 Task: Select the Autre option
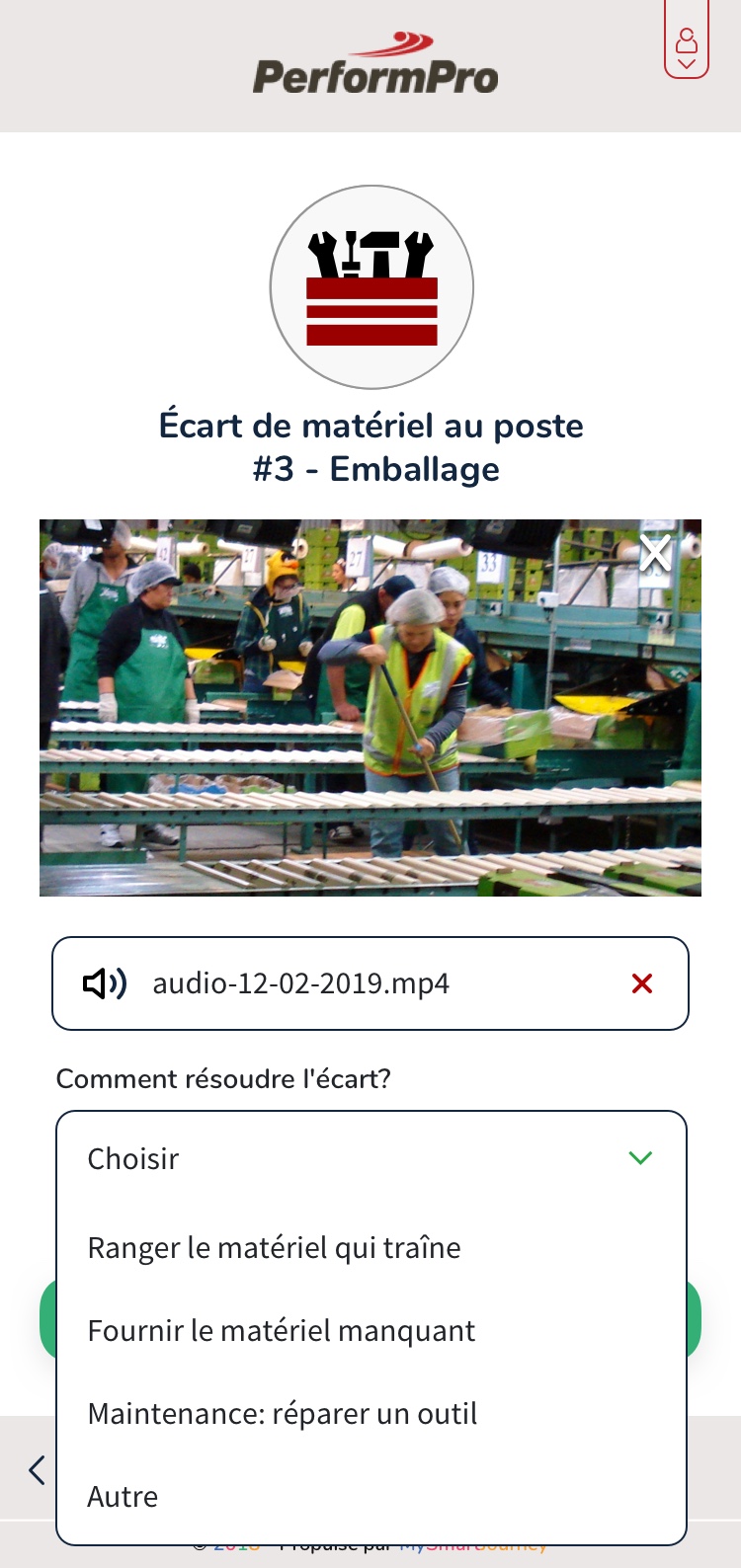point(123,1497)
